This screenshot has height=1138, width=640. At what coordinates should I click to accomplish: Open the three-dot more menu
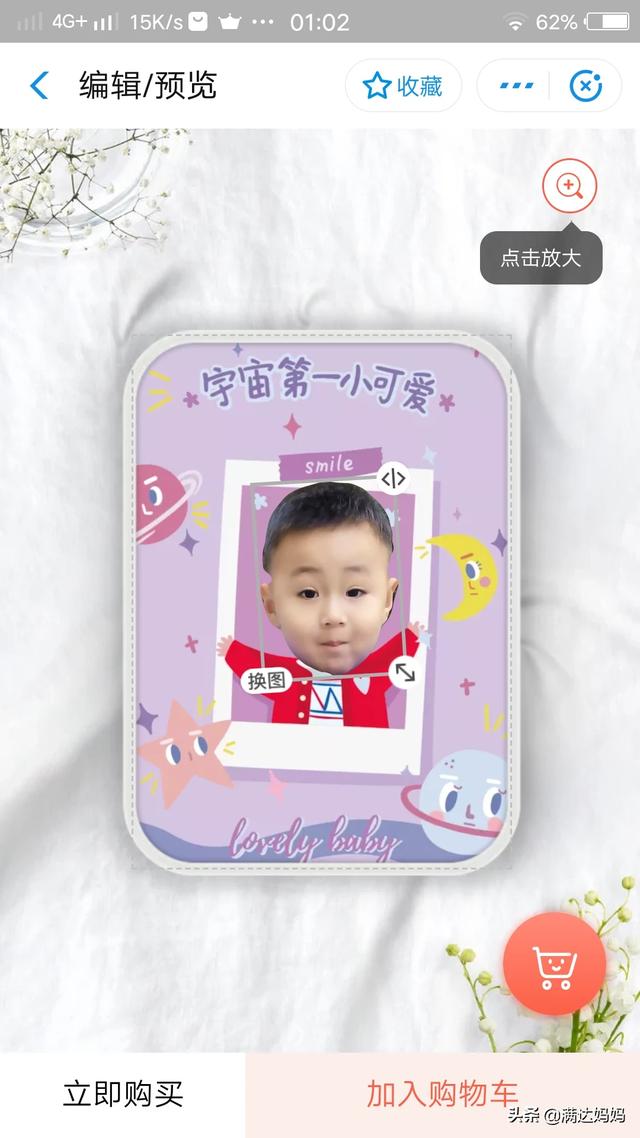click(x=516, y=86)
